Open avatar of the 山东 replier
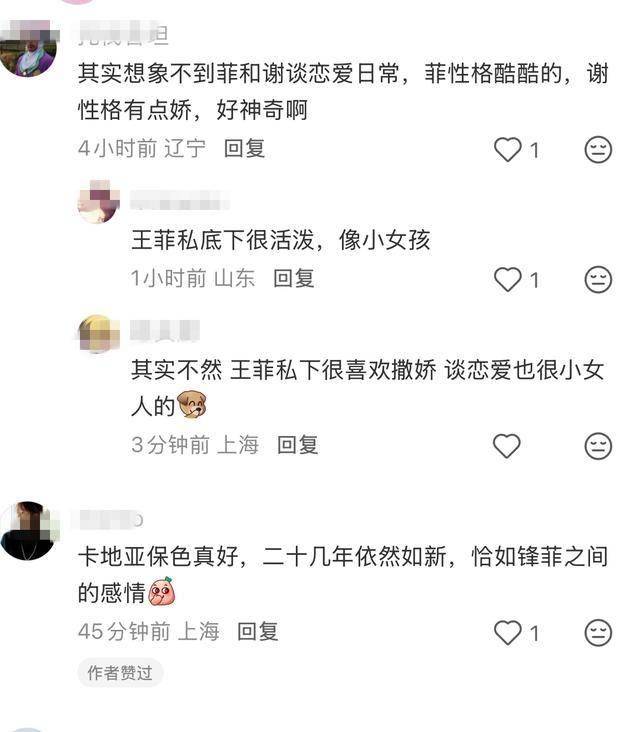 (98, 202)
